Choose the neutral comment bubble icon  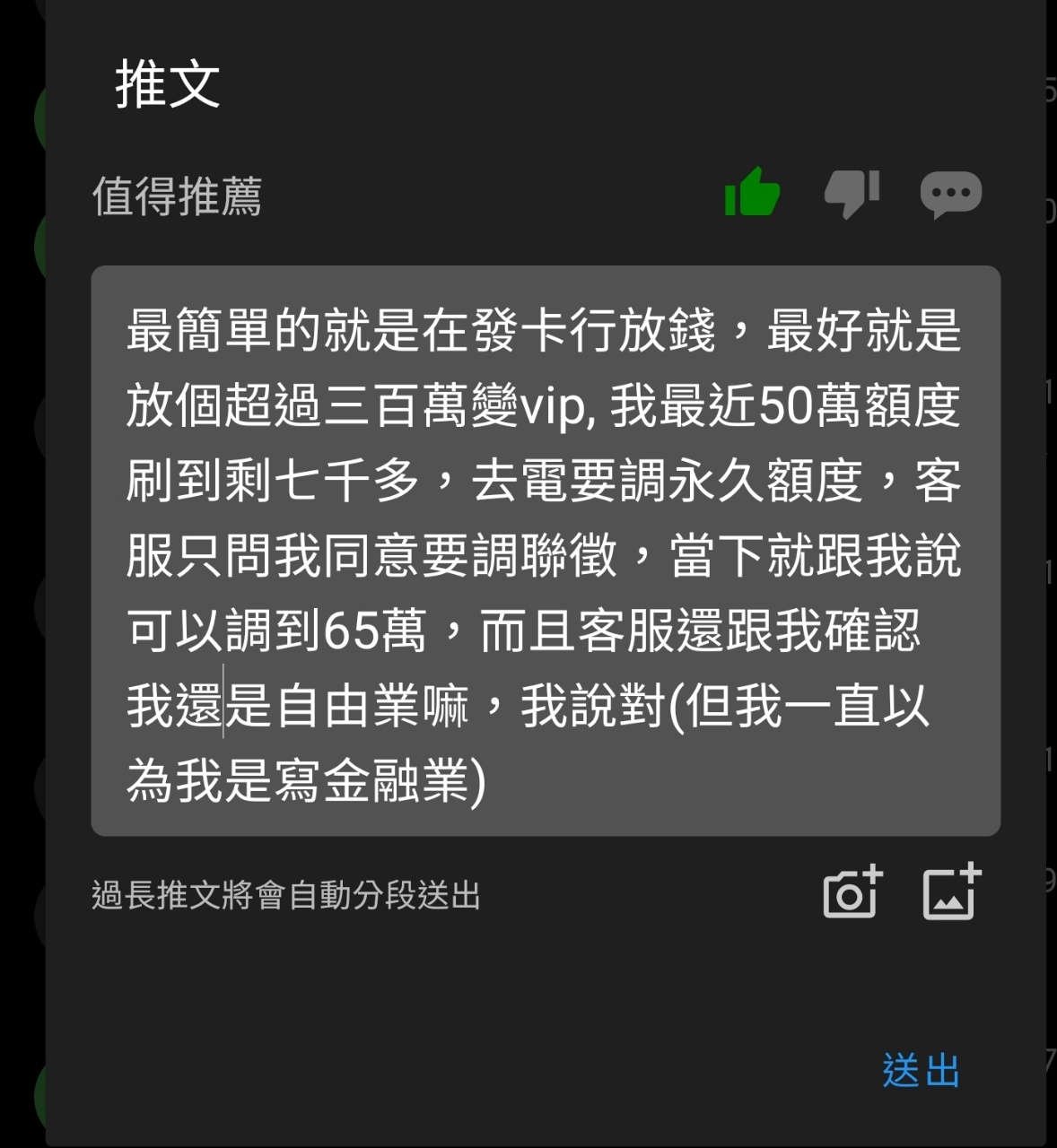[951, 194]
